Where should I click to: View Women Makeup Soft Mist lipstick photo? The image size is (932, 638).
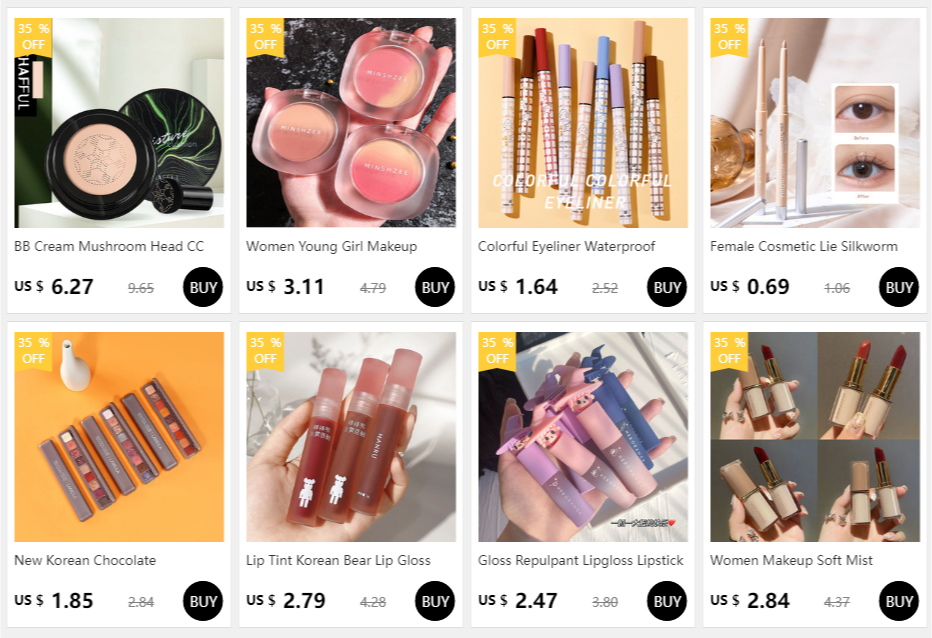tap(815, 436)
